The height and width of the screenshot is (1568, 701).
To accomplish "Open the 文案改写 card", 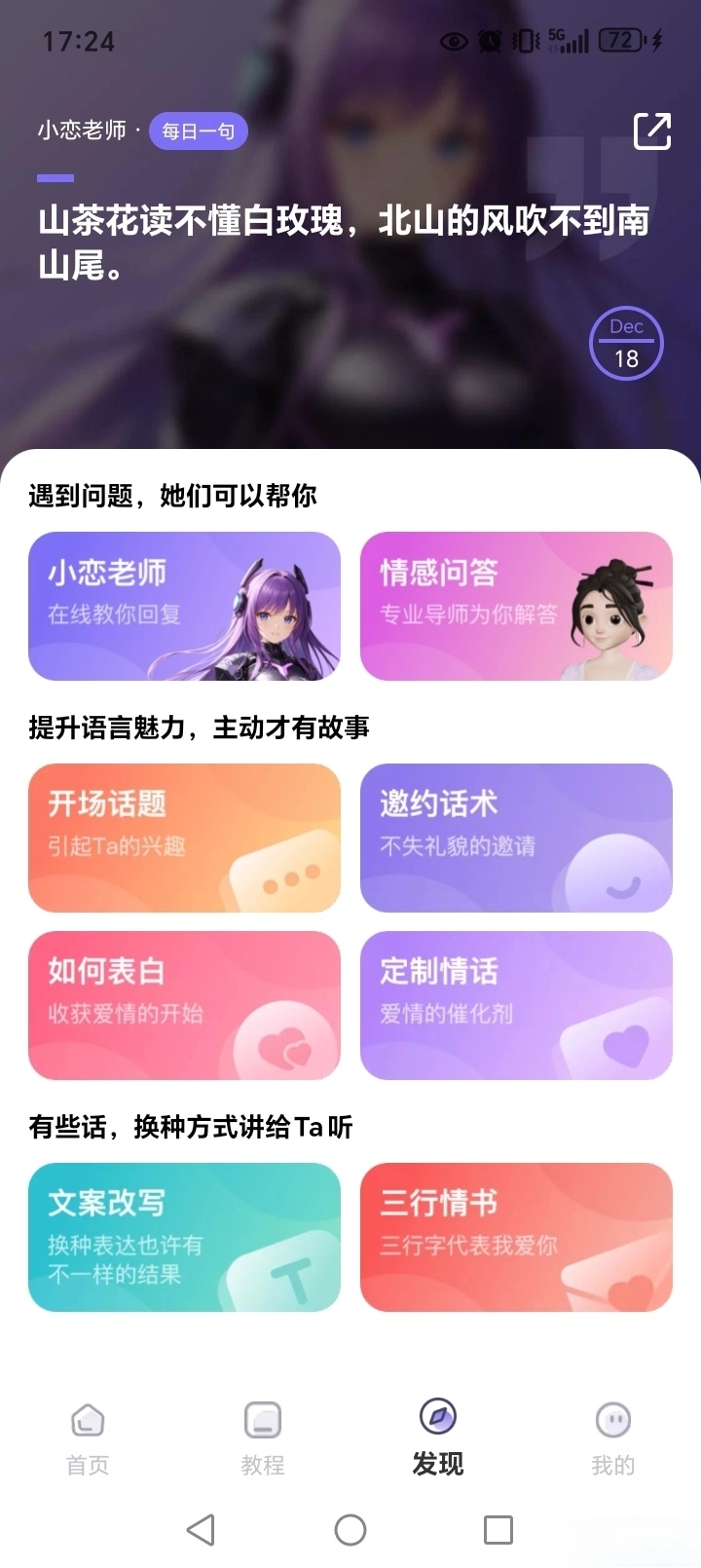I will click(x=184, y=1237).
